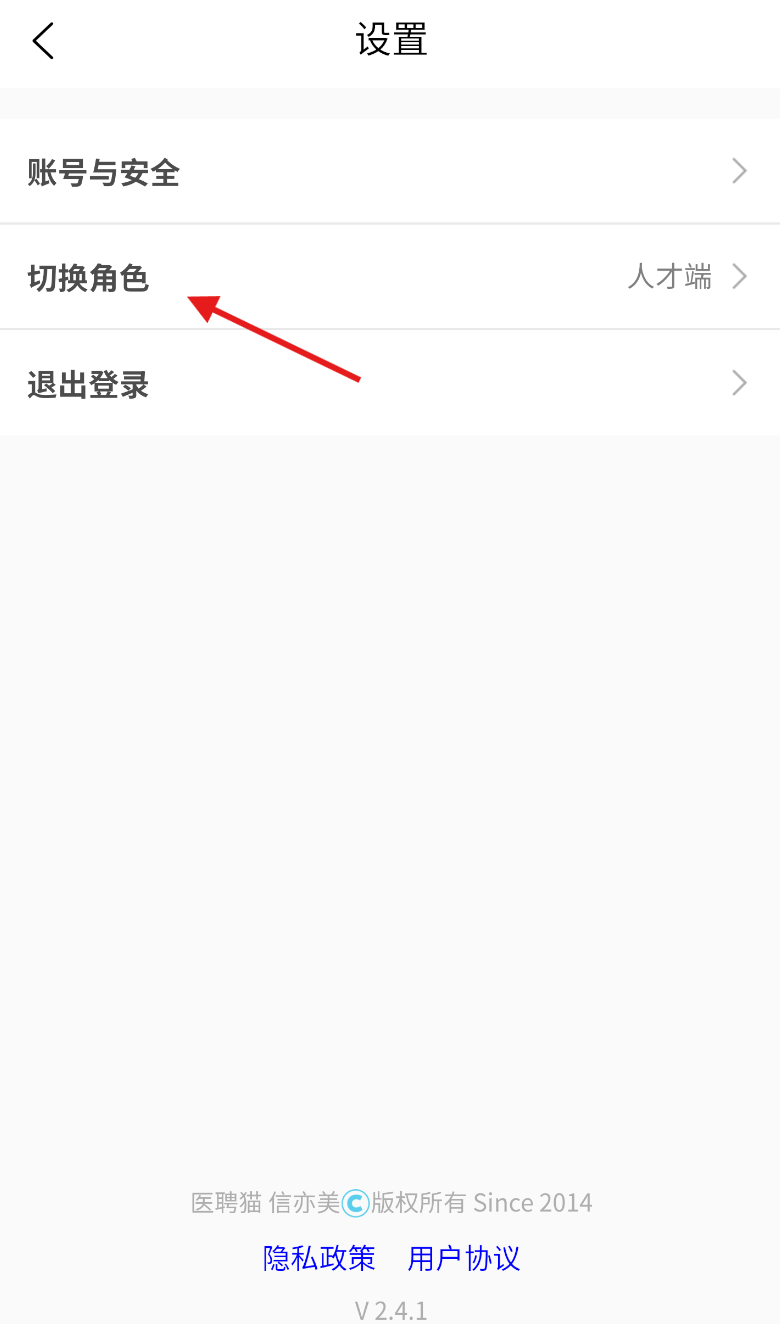Go back from the 设置 page
The image size is (780, 1324).
click(x=42, y=42)
